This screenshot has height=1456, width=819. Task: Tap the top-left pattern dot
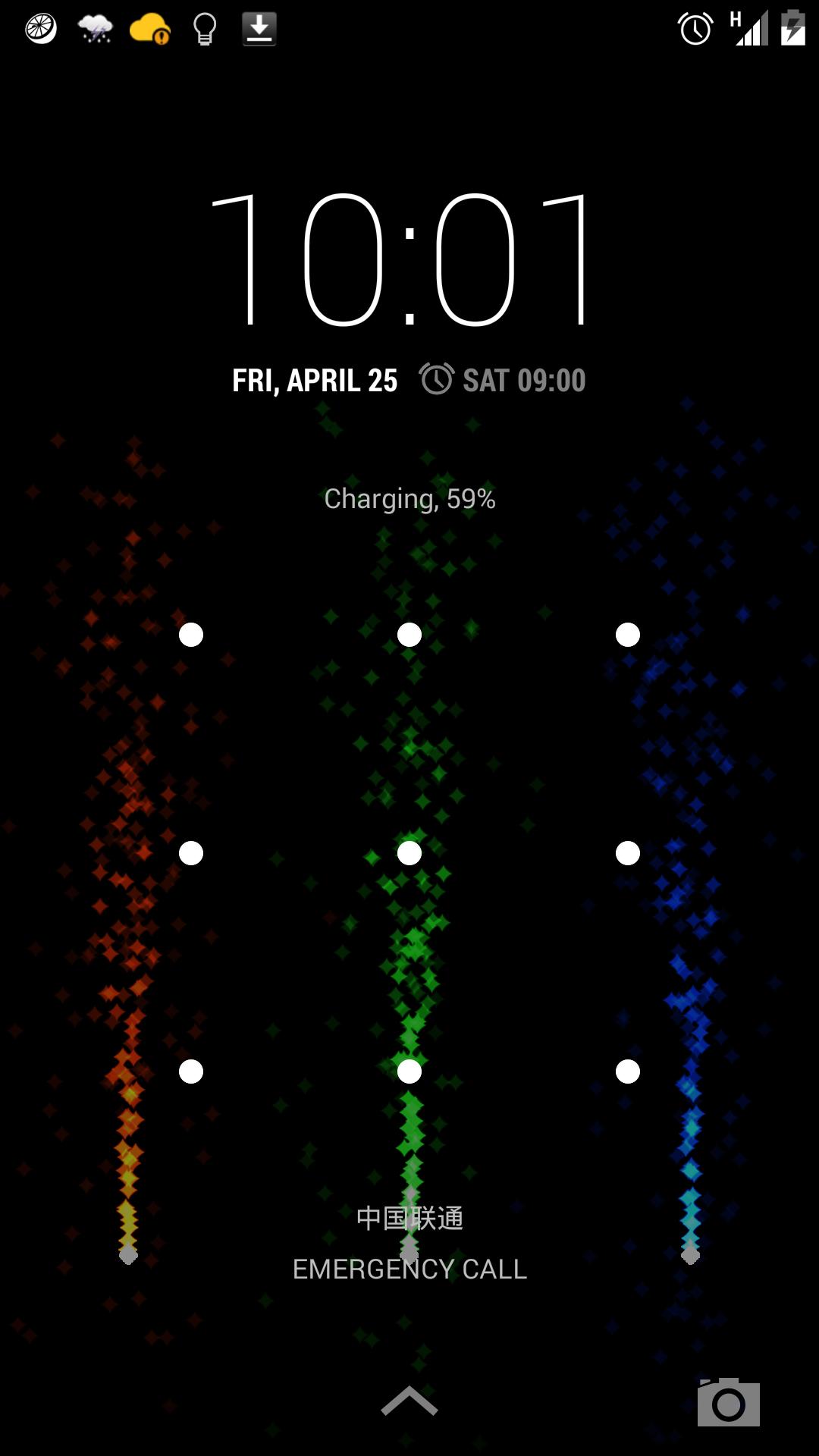click(191, 635)
